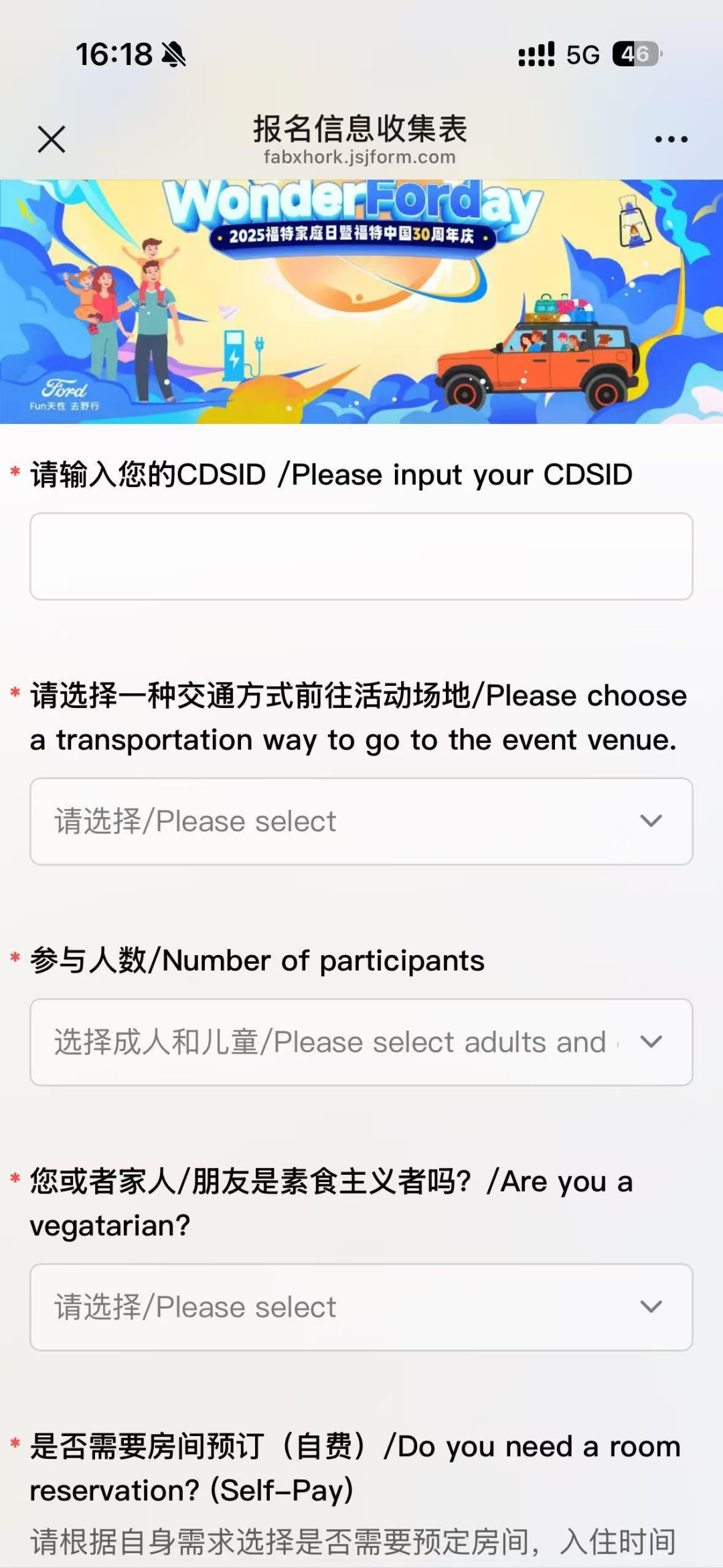Open the Number of participants dropdown

(x=360, y=1042)
